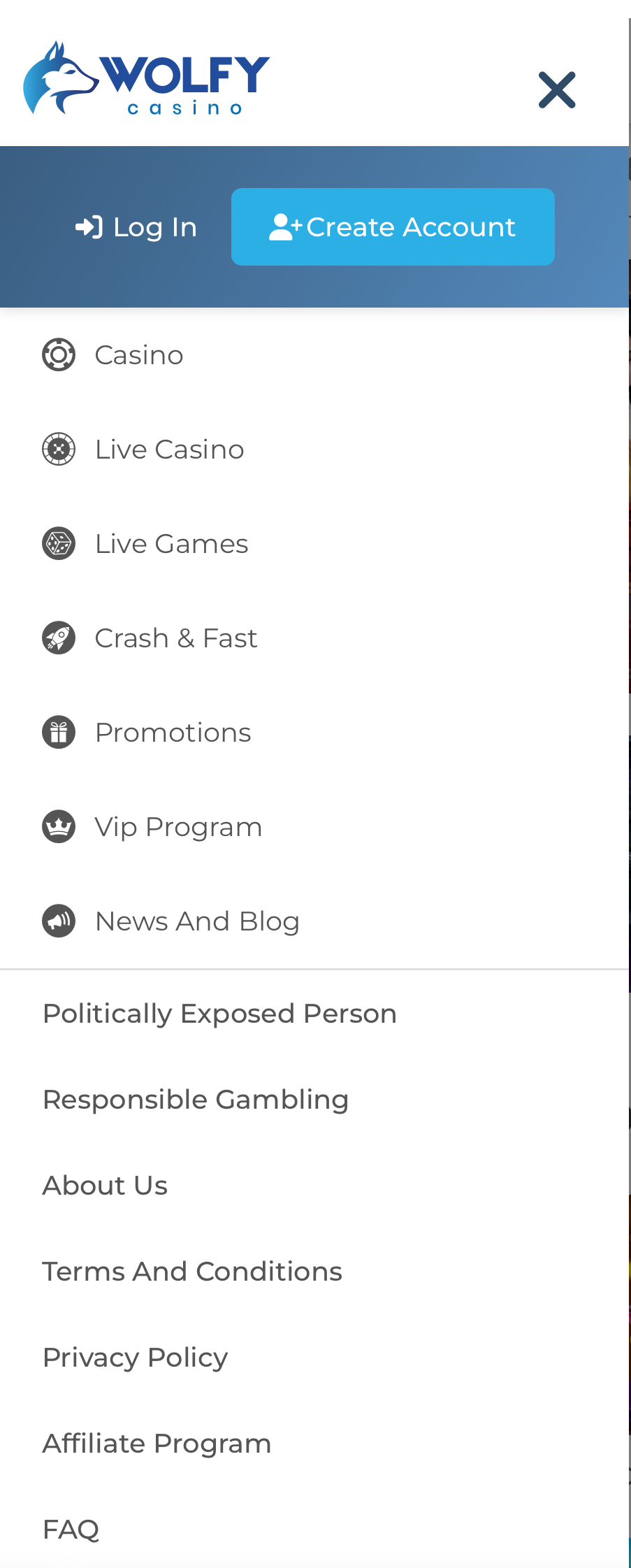Visit the Affiliate Program page
This screenshot has height=1568, width=631.
pyautogui.click(x=156, y=1443)
